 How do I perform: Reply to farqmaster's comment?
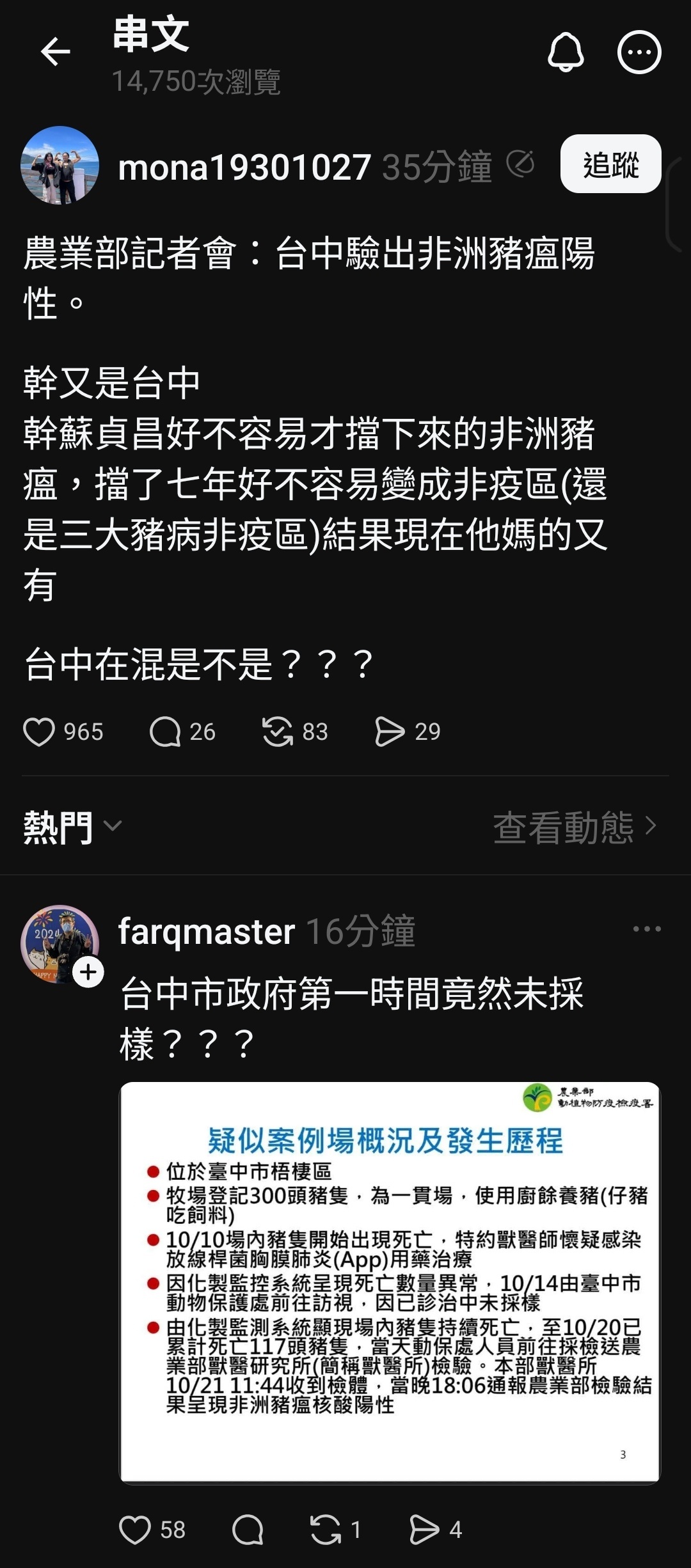coord(248,1530)
